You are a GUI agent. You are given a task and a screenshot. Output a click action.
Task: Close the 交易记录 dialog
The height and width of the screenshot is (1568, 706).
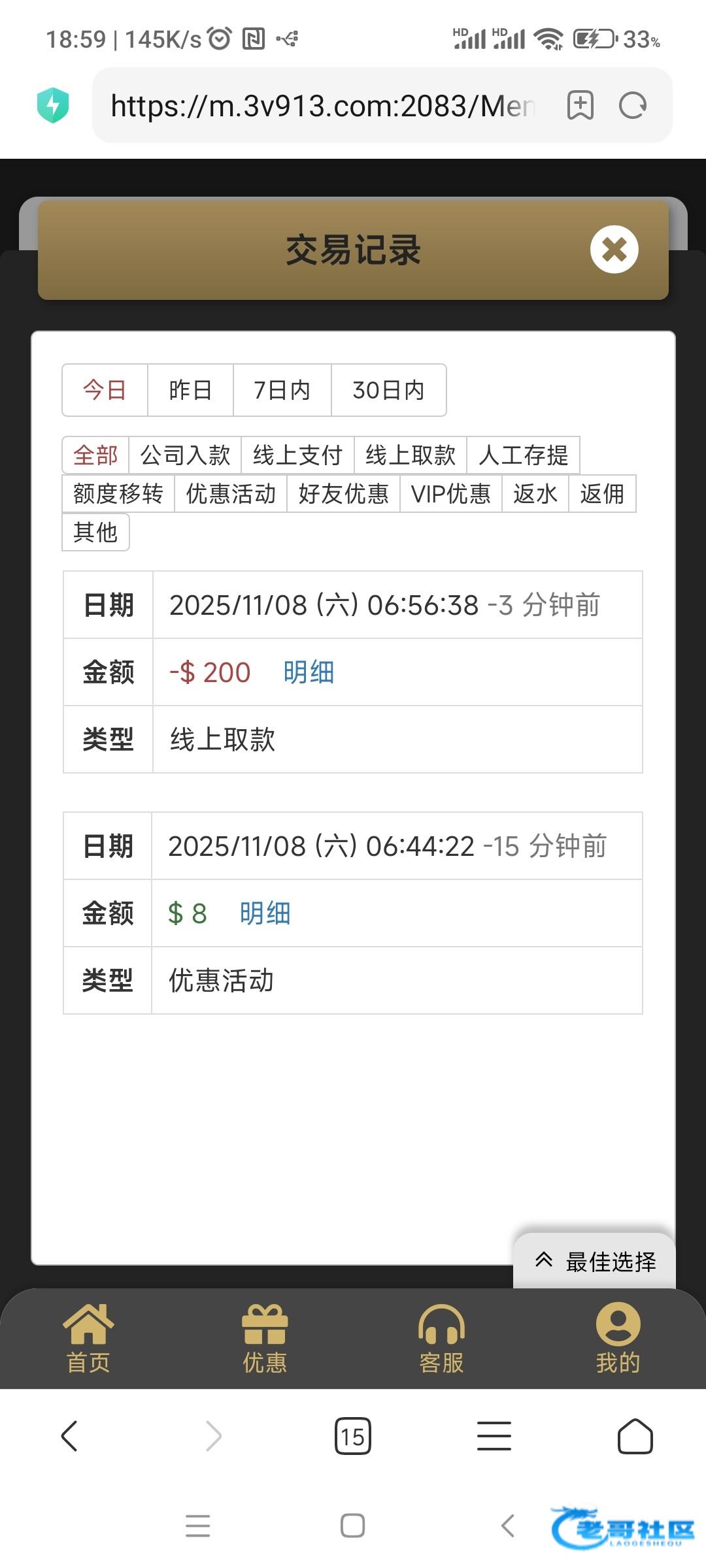click(614, 250)
